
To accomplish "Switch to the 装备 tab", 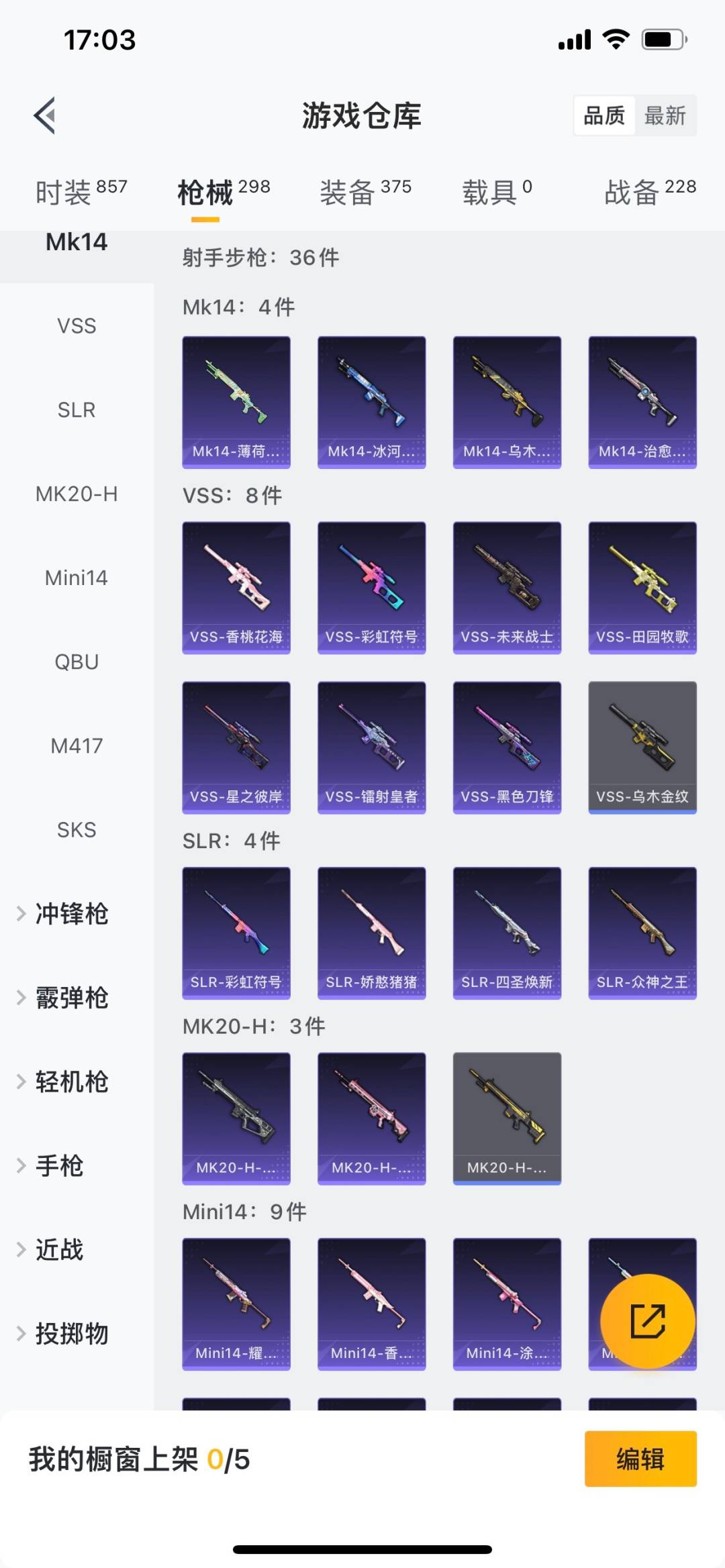I will (x=365, y=192).
